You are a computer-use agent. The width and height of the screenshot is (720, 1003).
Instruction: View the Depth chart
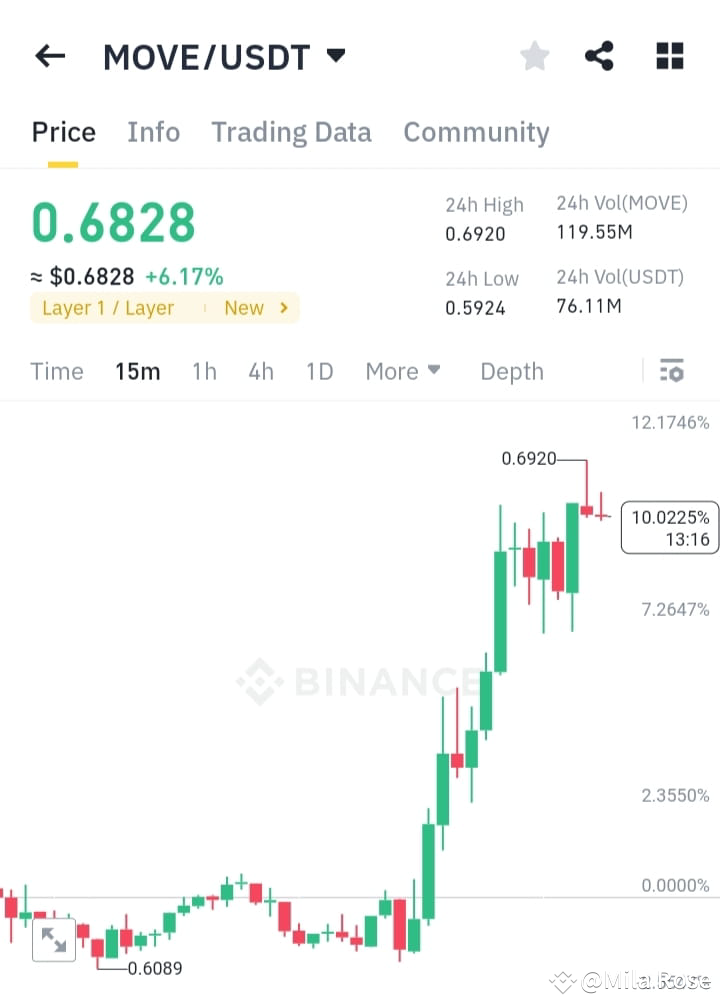(x=511, y=371)
